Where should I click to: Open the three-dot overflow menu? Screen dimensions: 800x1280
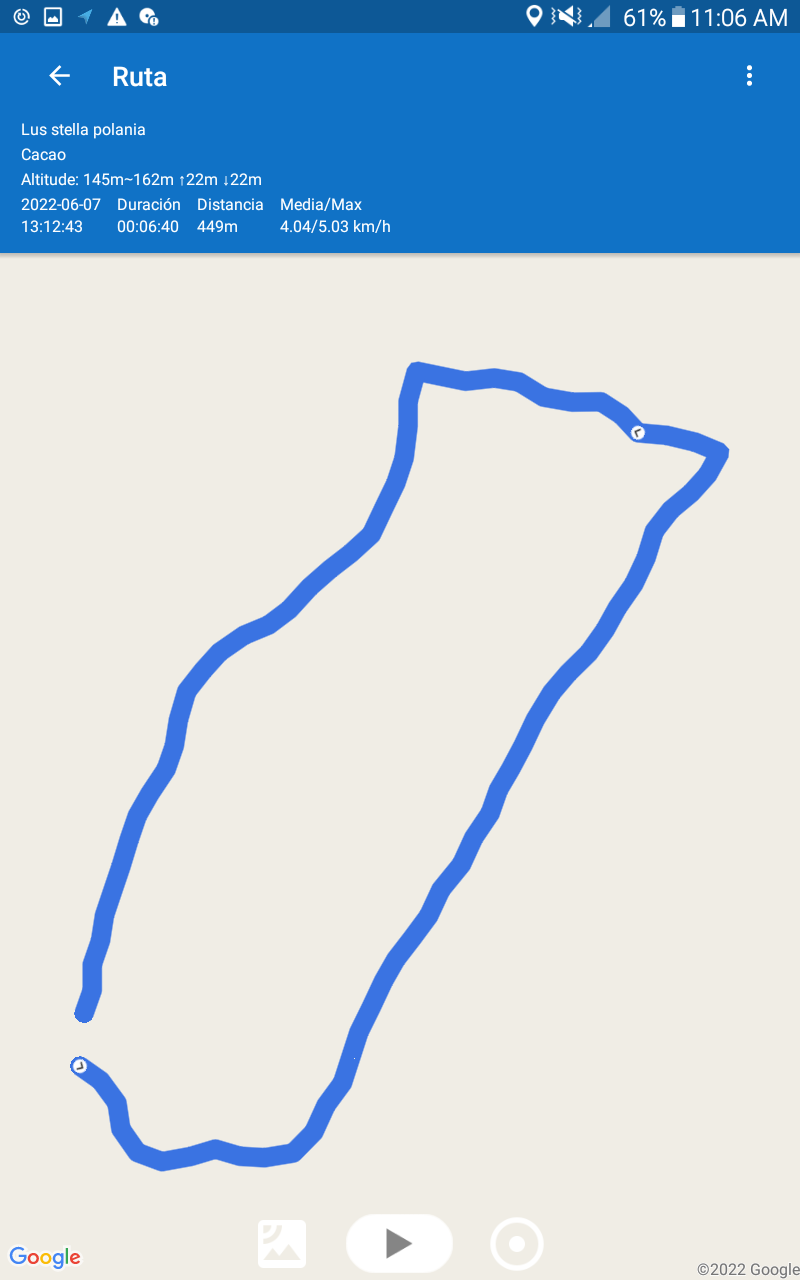749,76
